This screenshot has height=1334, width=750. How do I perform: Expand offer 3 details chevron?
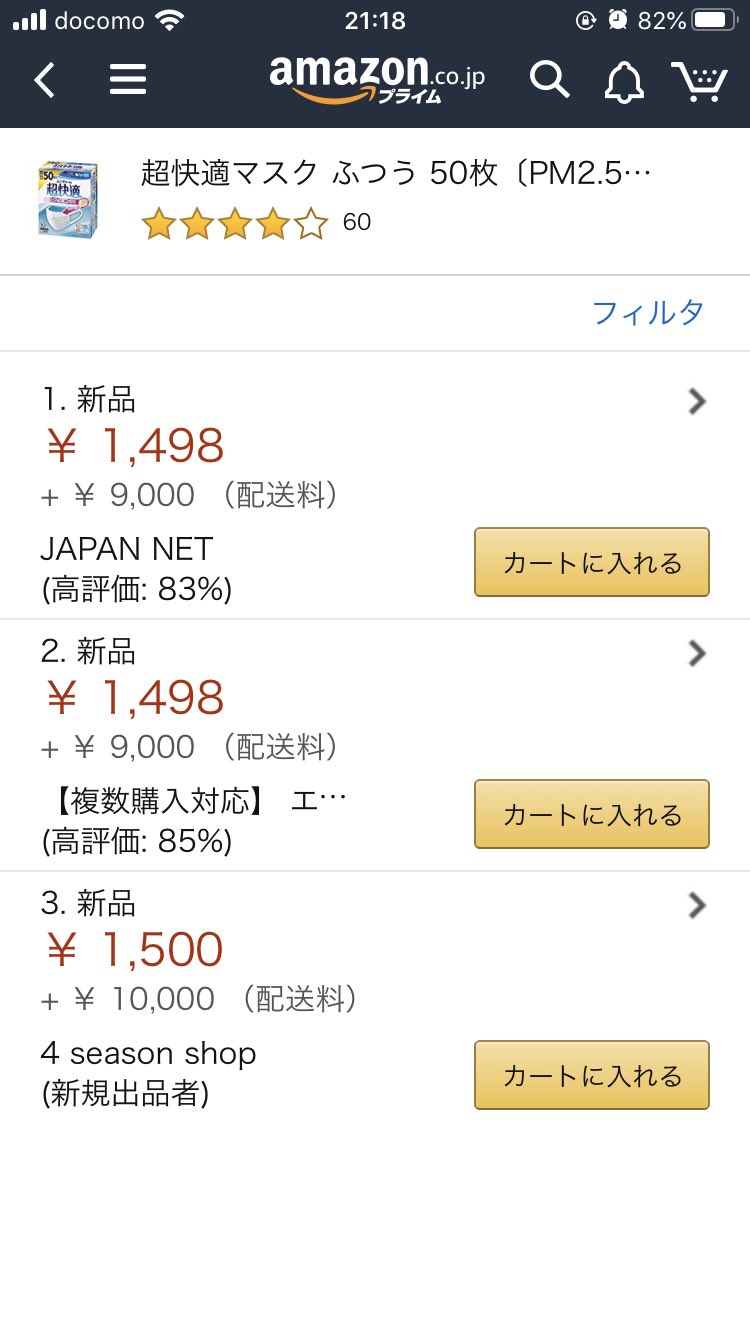[697, 906]
